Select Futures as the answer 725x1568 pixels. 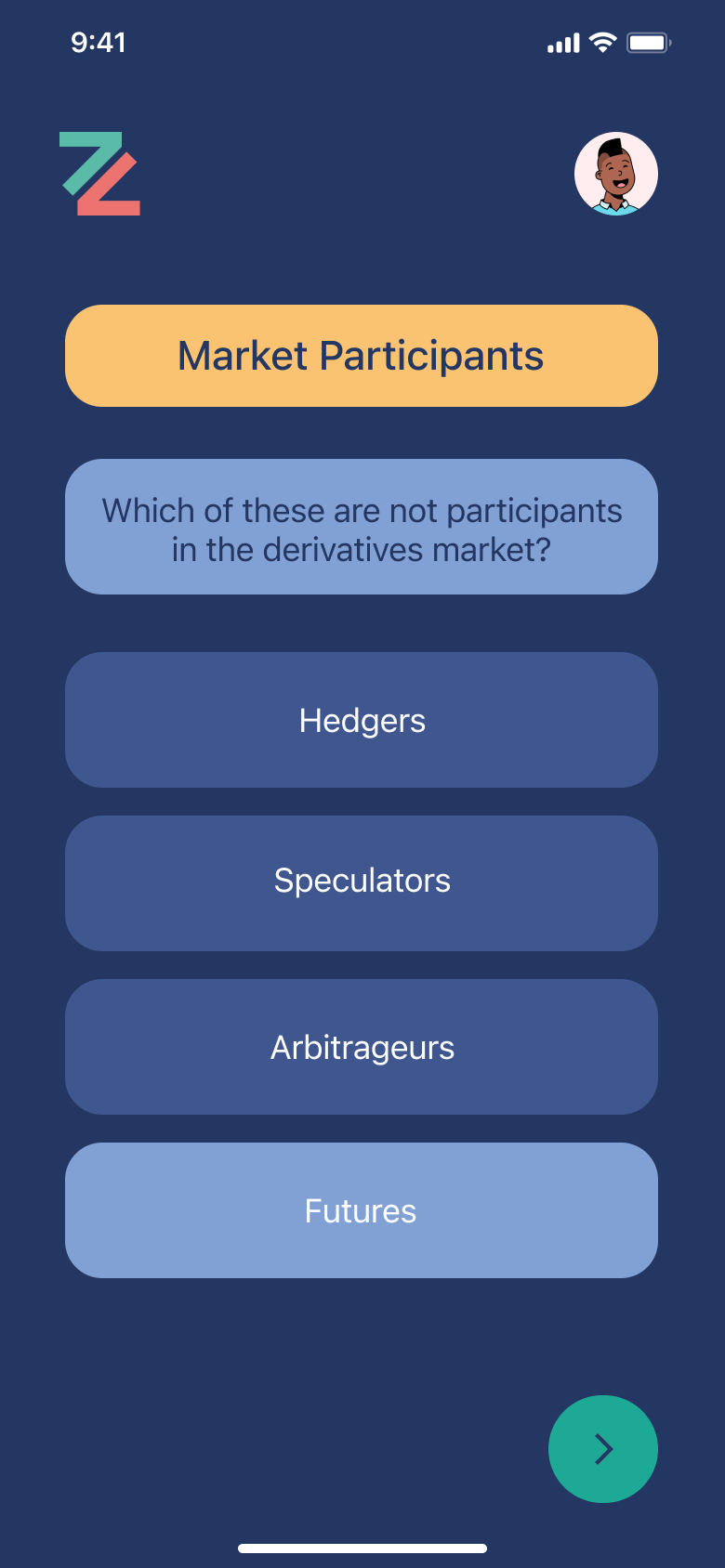(x=362, y=1210)
